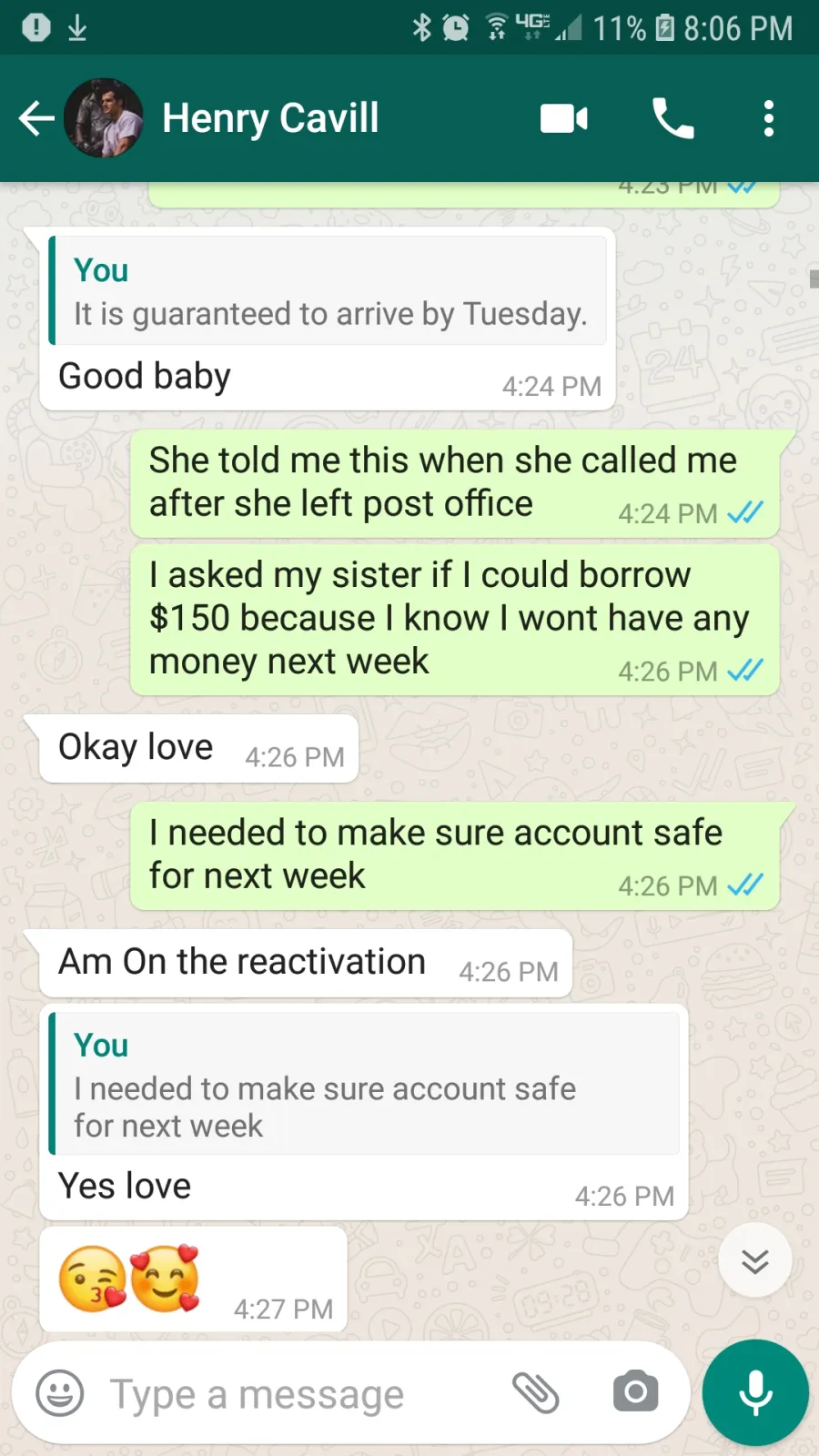Tap the microphone voice message button
This screenshot has width=819, height=1456.
[x=755, y=1392]
